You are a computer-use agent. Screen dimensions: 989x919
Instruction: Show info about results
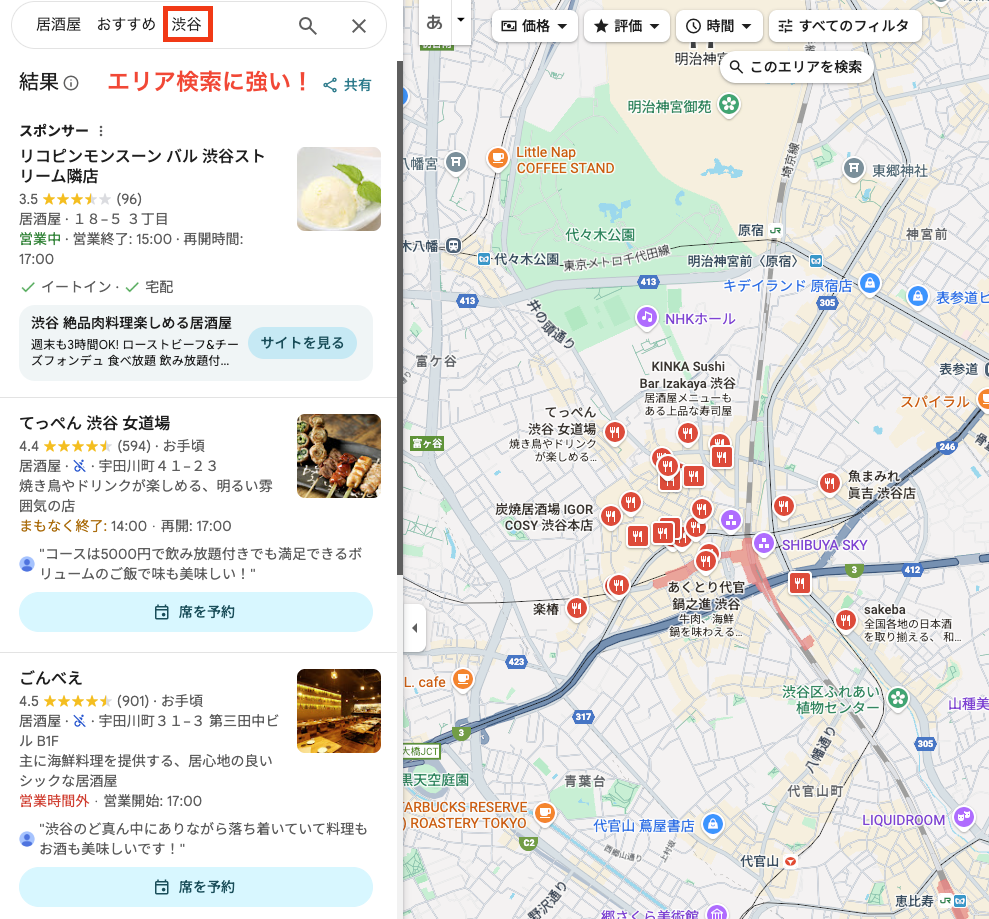tap(72, 84)
